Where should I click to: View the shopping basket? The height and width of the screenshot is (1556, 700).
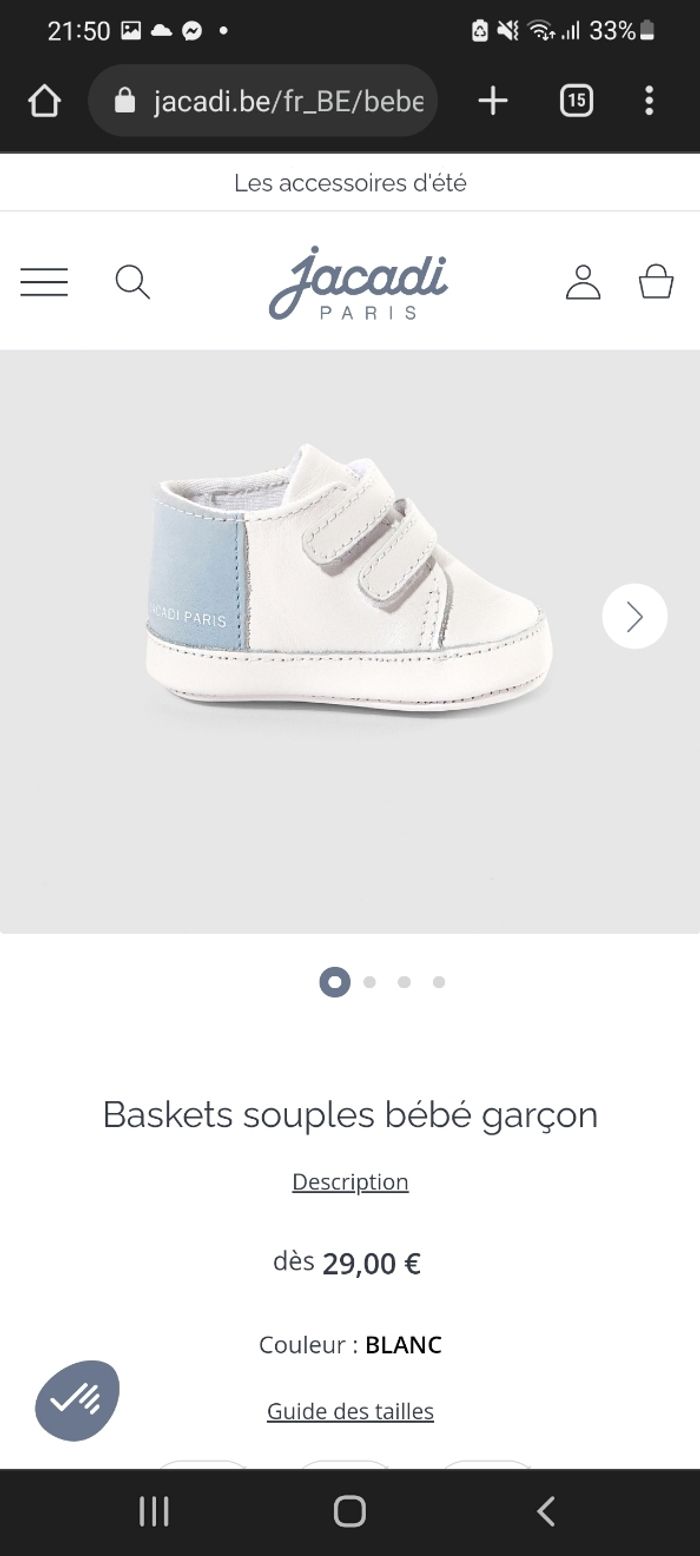pos(656,282)
